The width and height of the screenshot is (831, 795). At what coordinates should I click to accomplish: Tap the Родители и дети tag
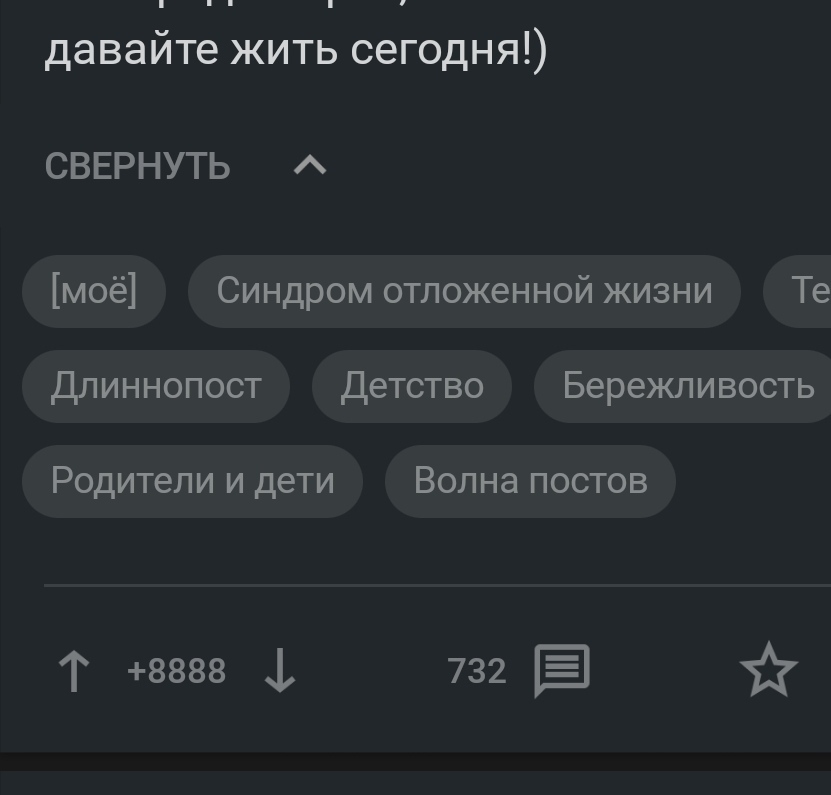pos(192,481)
